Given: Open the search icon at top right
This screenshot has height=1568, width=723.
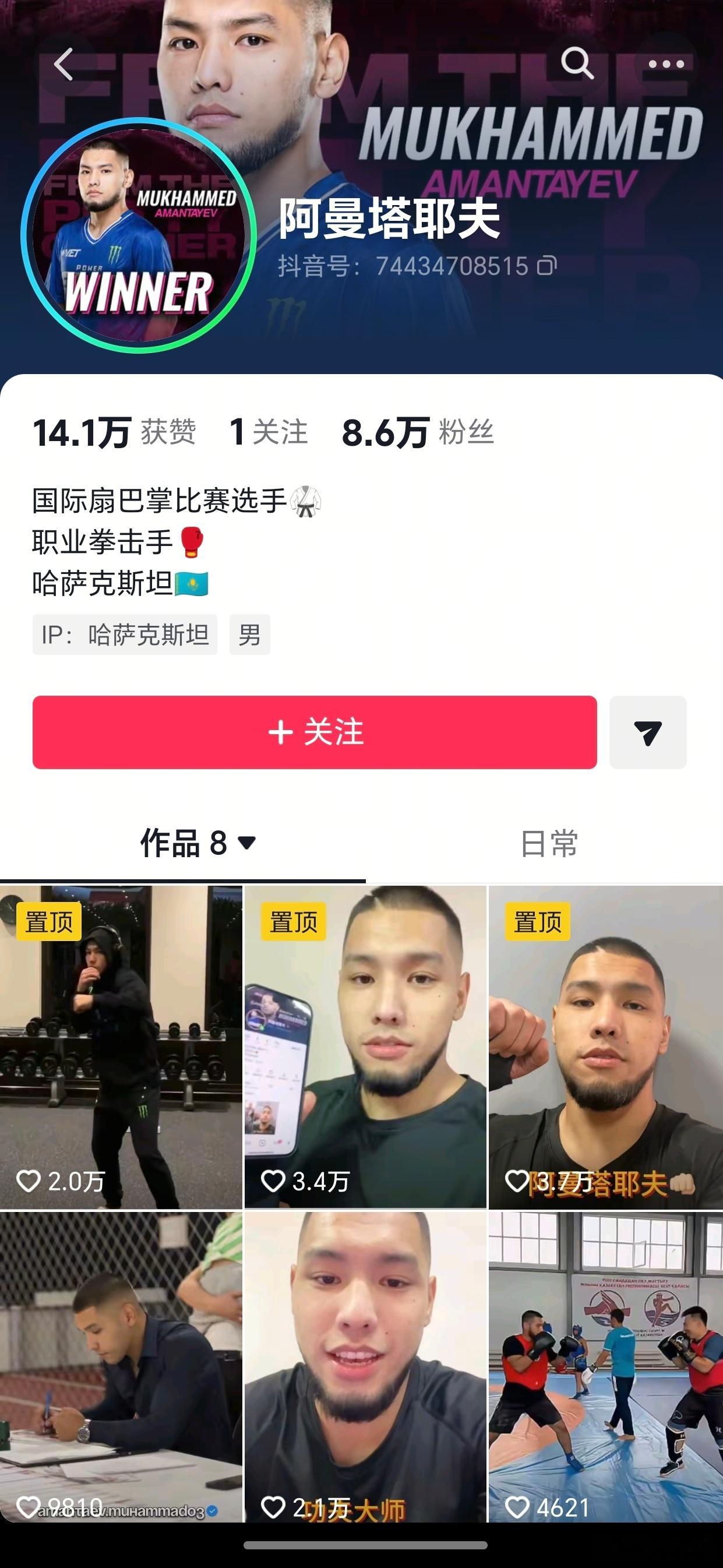Looking at the screenshot, I should [579, 62].
